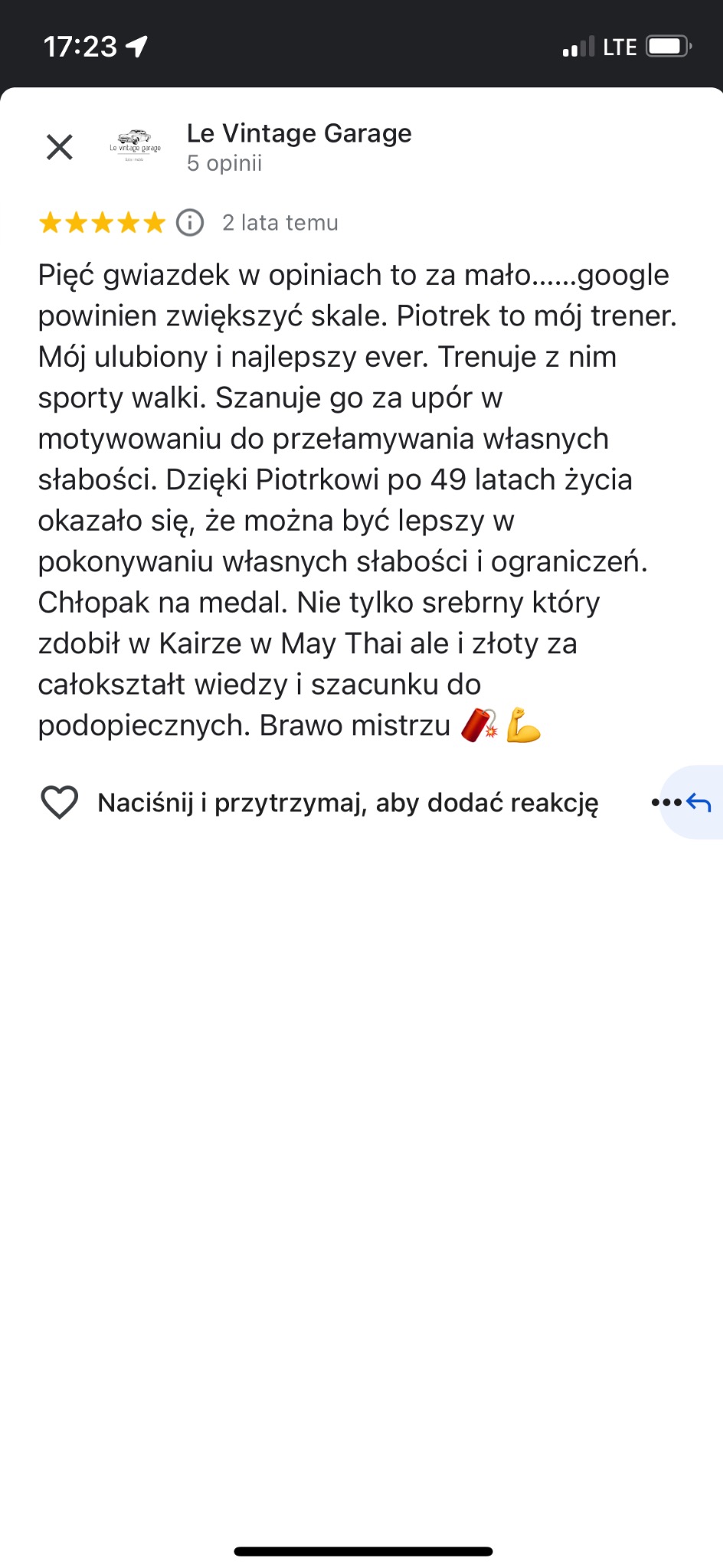
Task: Tap the middle star of the rating
Action: 102,223
